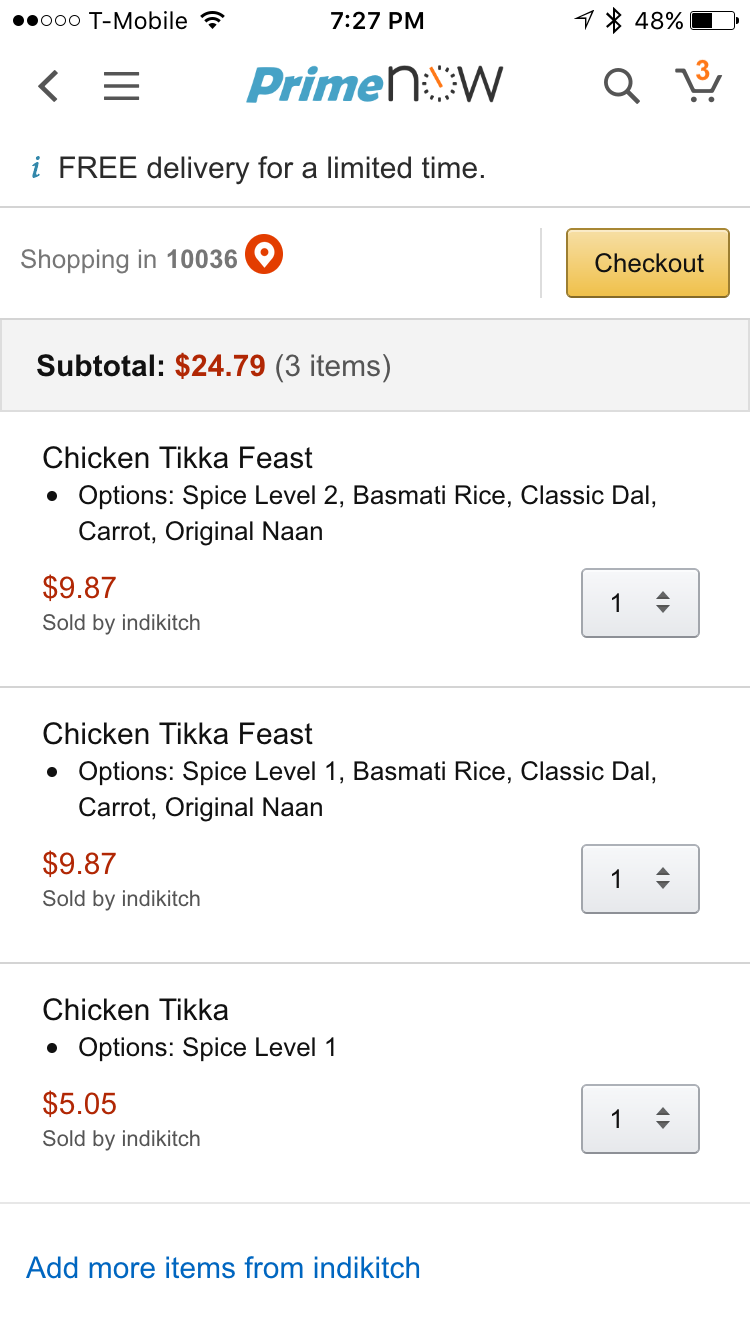Go back with the top-left arrow
The image size is (750, 1334).
coord(48,86)
